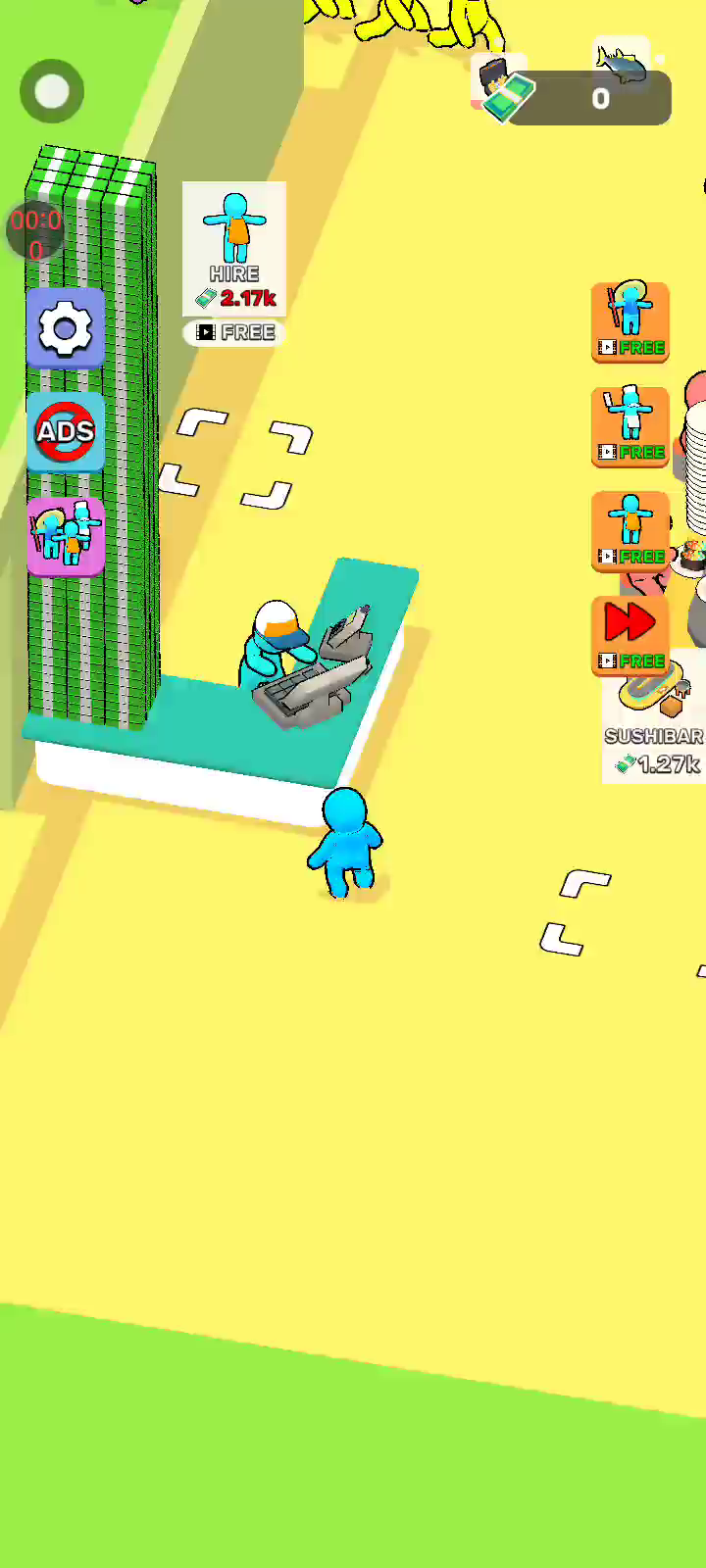Open the game settings gear
The image size is (706, 1568).
tap(65, 328)
